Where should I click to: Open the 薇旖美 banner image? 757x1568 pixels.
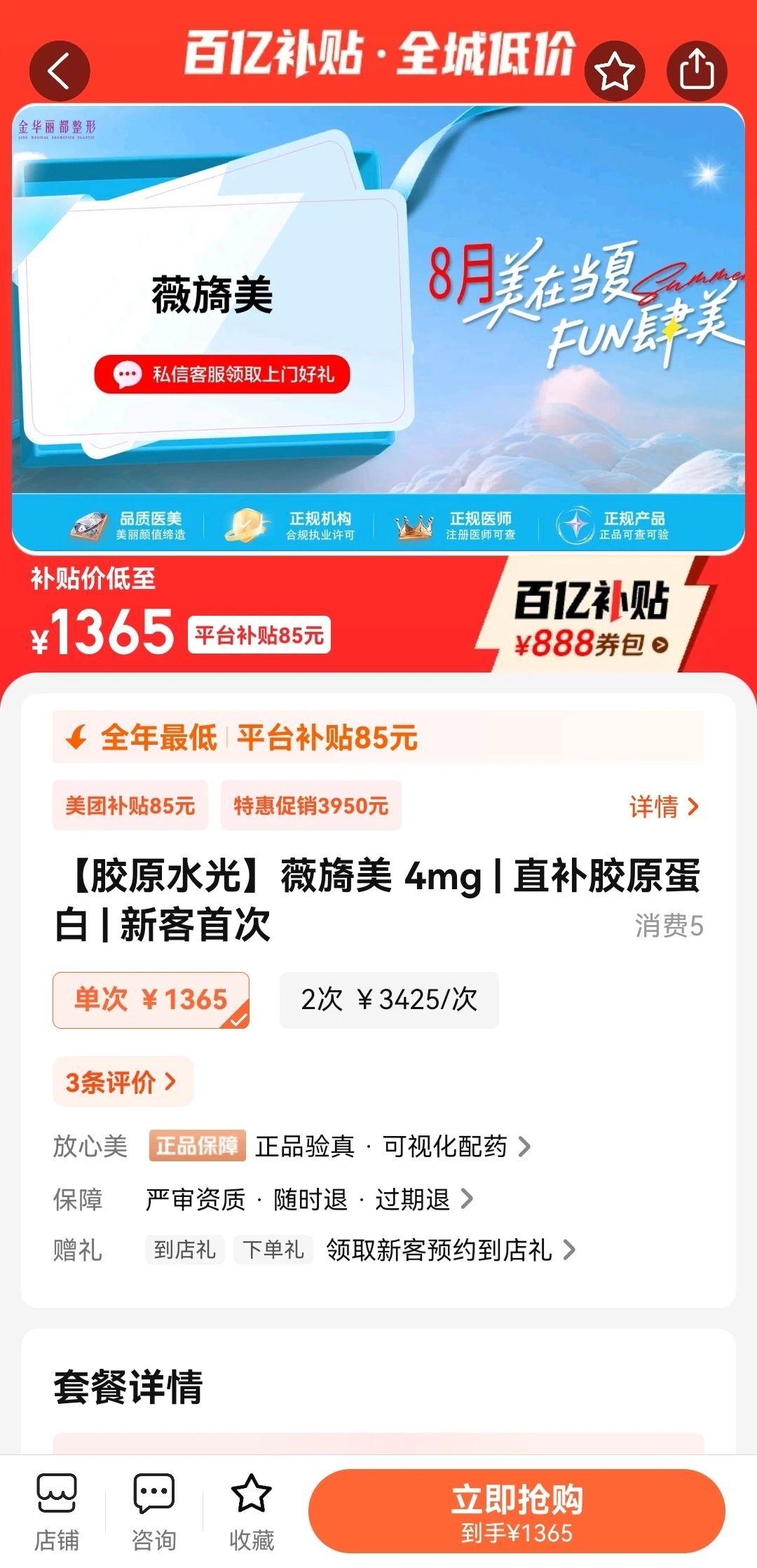[x=378, y=302]
